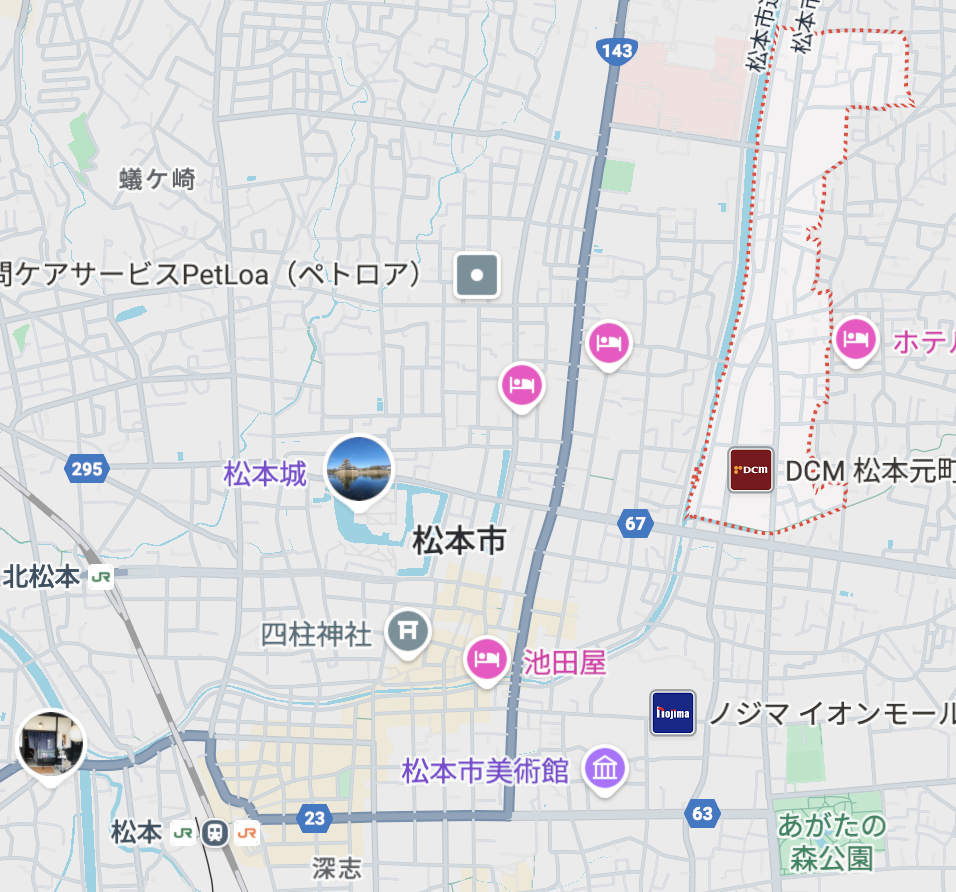Select the 池田屋 hotel marker
This screenshot has height=892, width=956.
486,659
